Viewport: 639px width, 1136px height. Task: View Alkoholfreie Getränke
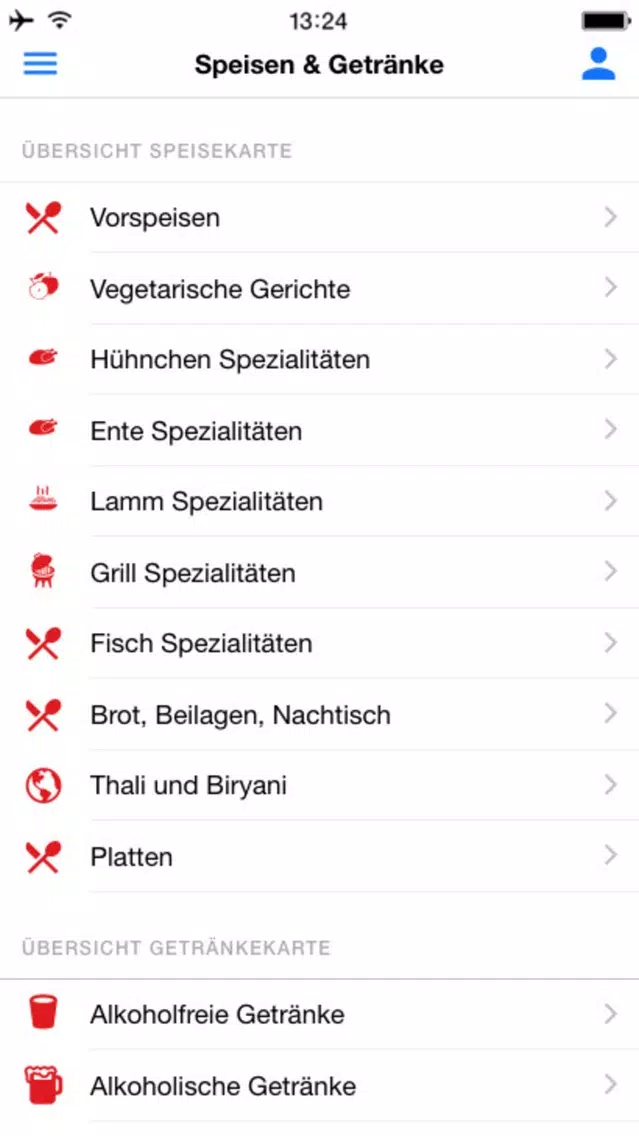tap(320, 1014)
